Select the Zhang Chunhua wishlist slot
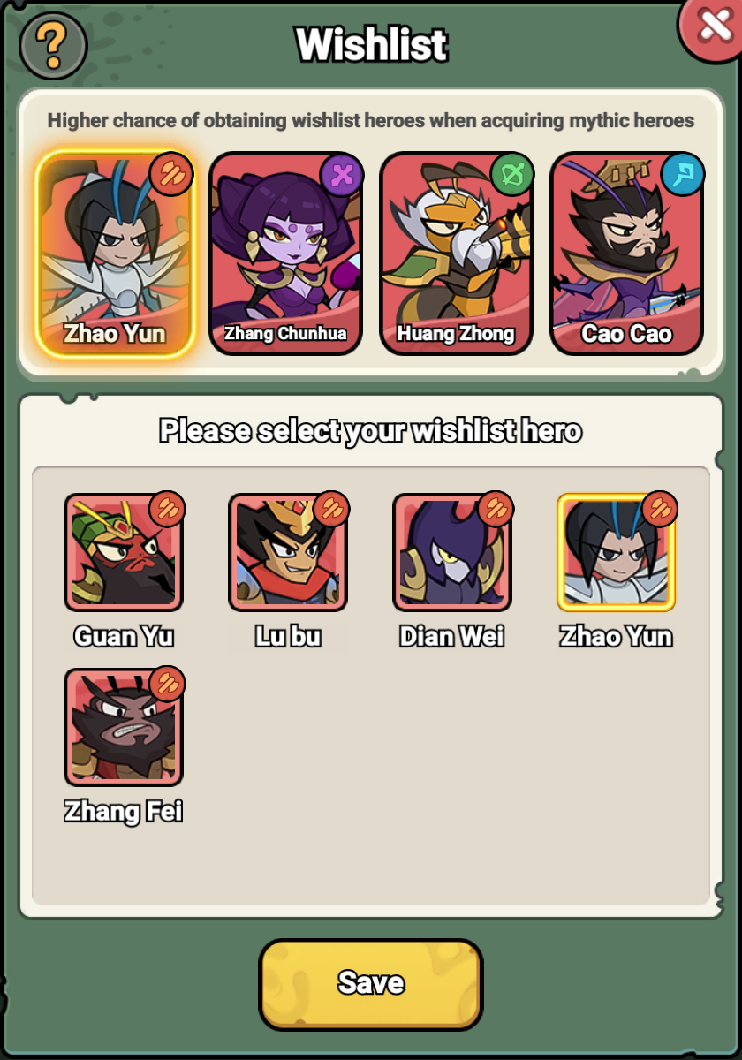The height and width of the screenshot is (1060, 742). pos(285,255)
